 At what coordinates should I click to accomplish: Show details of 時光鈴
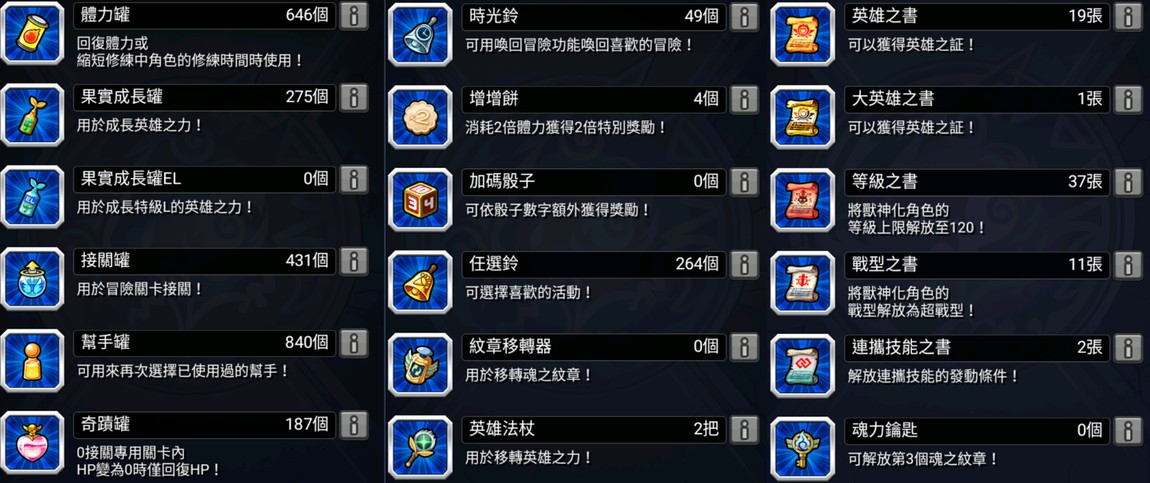(743, 16)
